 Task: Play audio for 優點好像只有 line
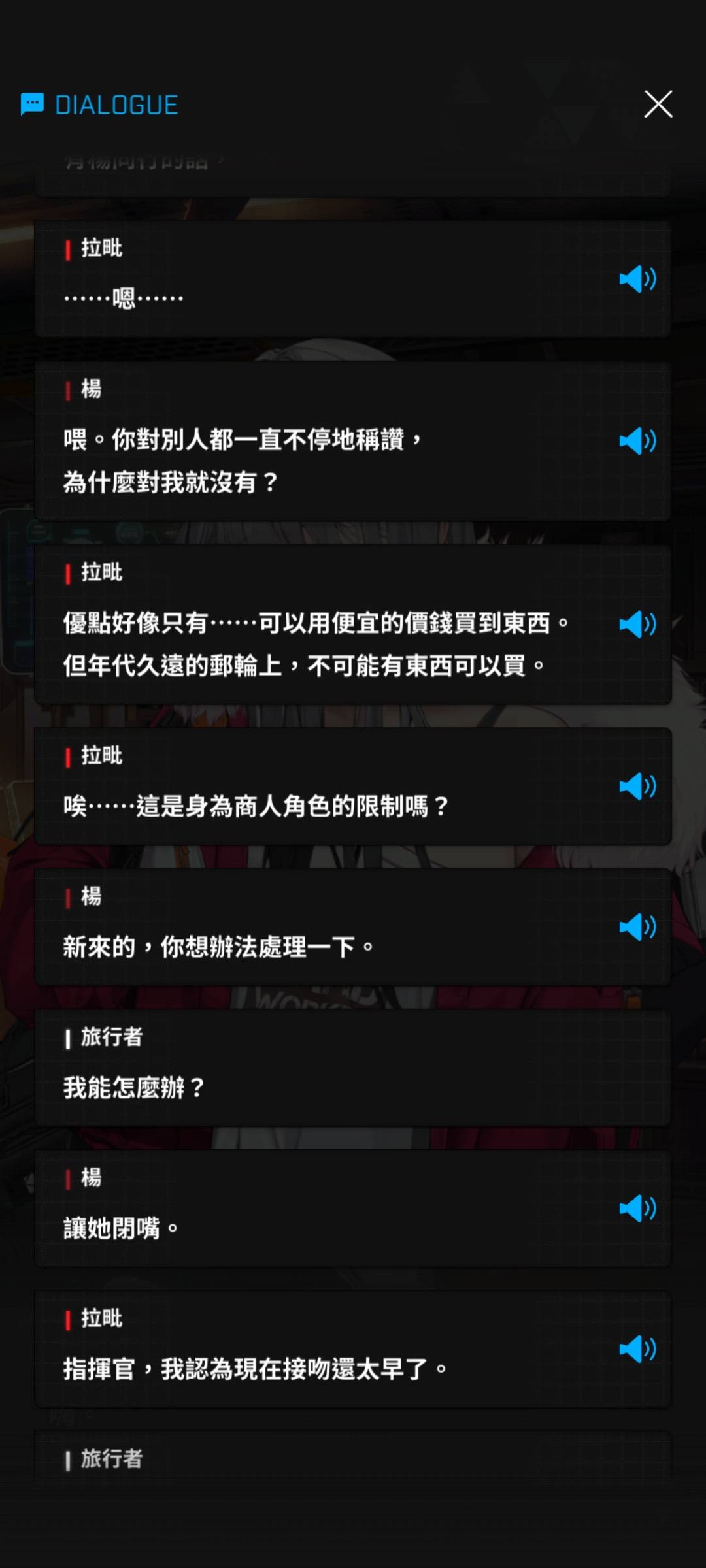pyautogui.click(x=637, y=624)
